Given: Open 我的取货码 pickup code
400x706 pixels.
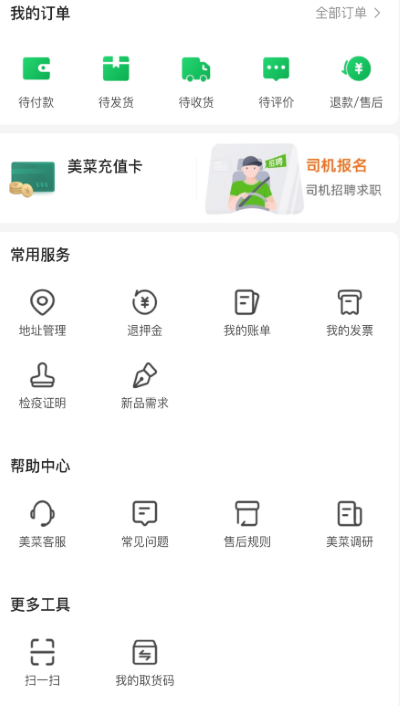Looking at the screenshot, I should click(x=145, y=663).
